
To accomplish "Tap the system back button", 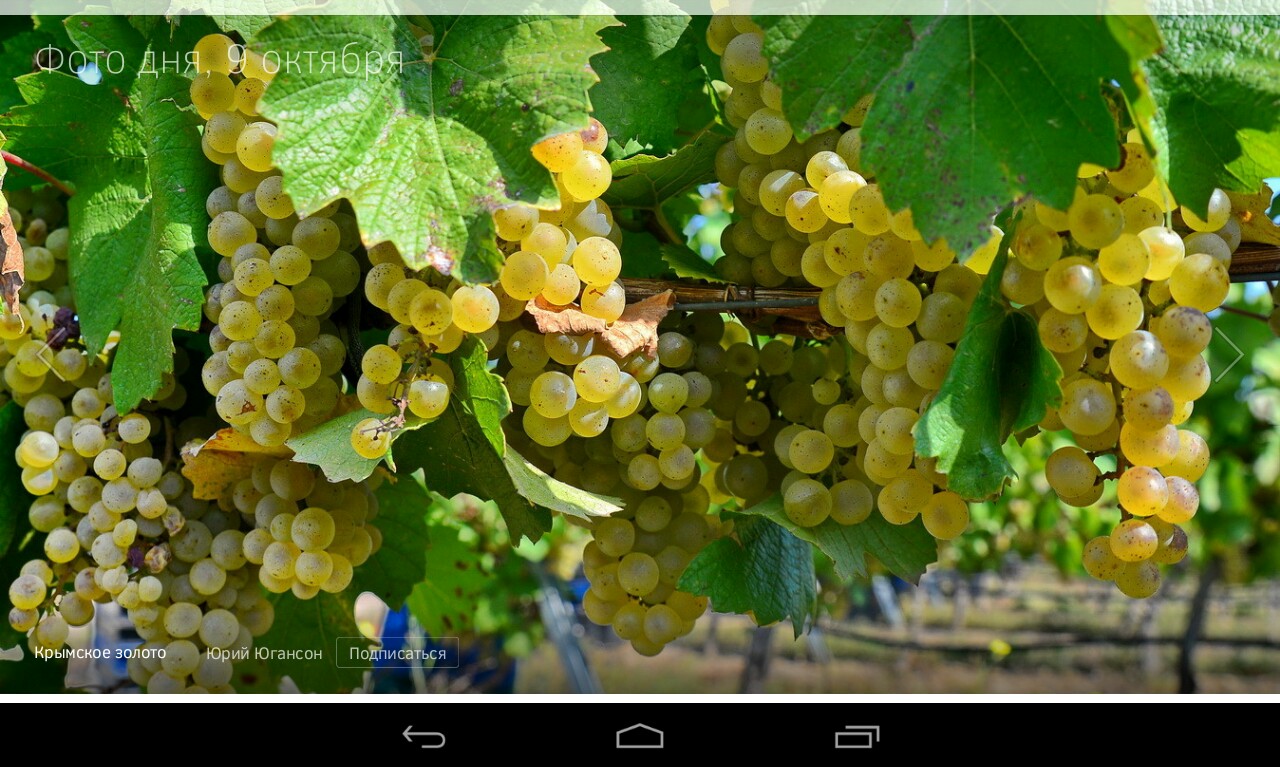I will coord(424,737).
